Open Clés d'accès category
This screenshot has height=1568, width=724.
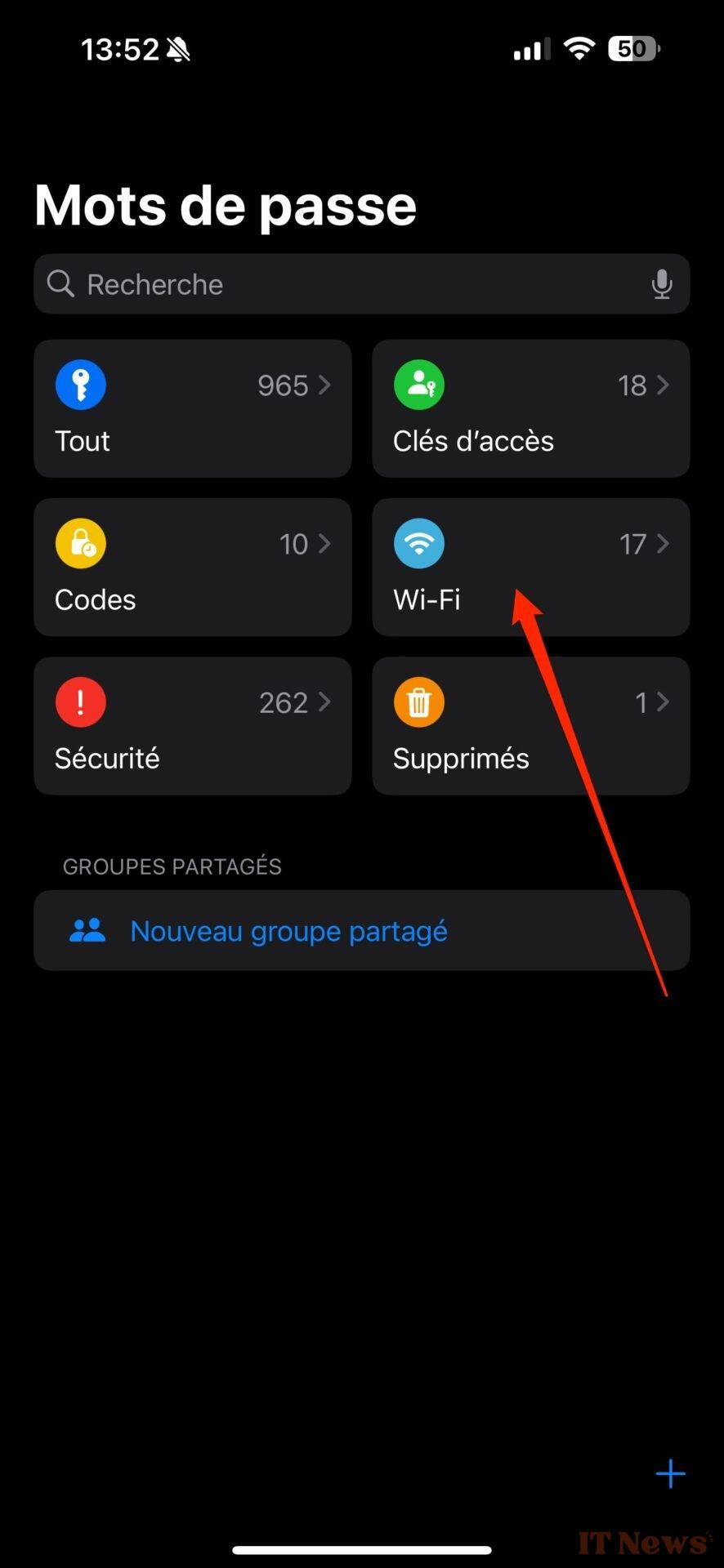[x=531, y=408]
